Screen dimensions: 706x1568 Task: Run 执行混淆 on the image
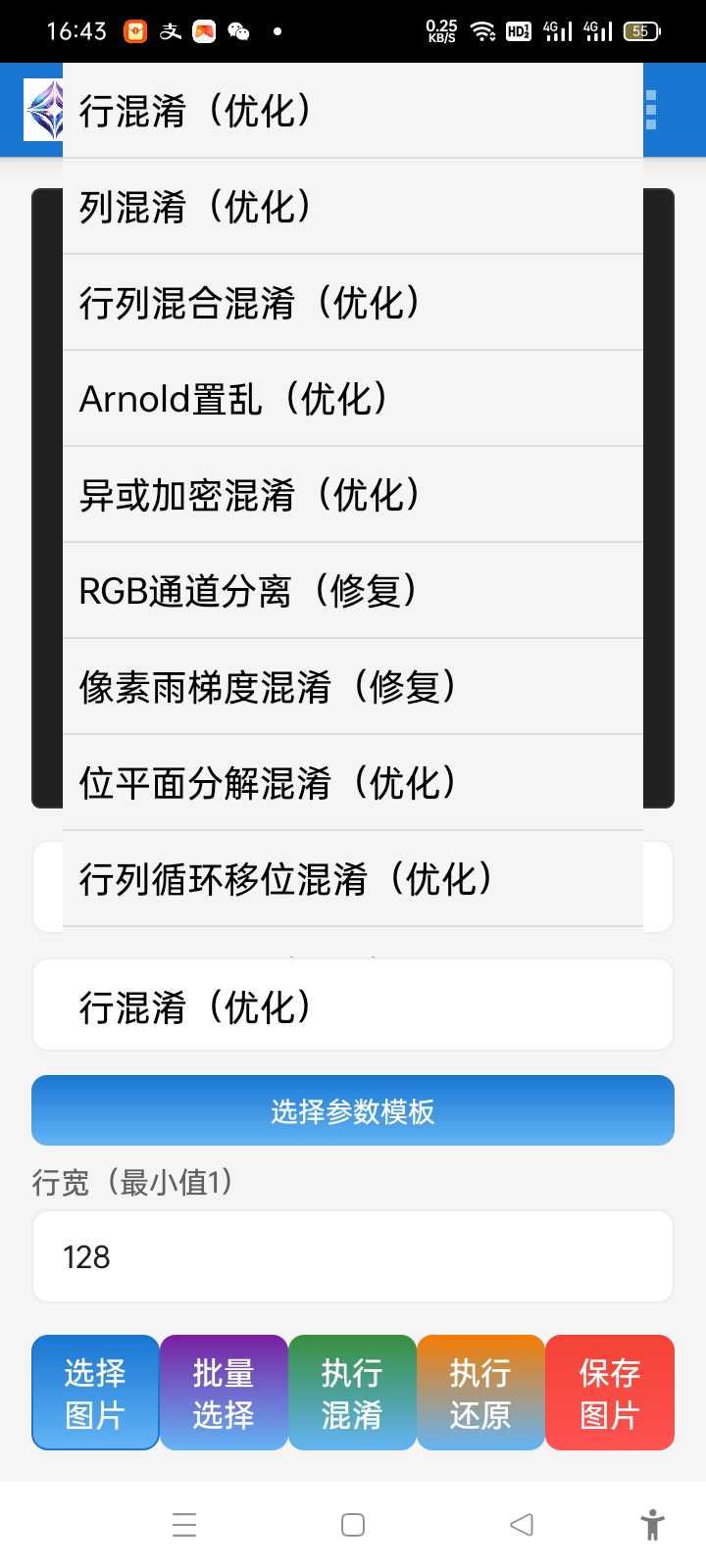pyautogui.click(x=352, y=1393)
